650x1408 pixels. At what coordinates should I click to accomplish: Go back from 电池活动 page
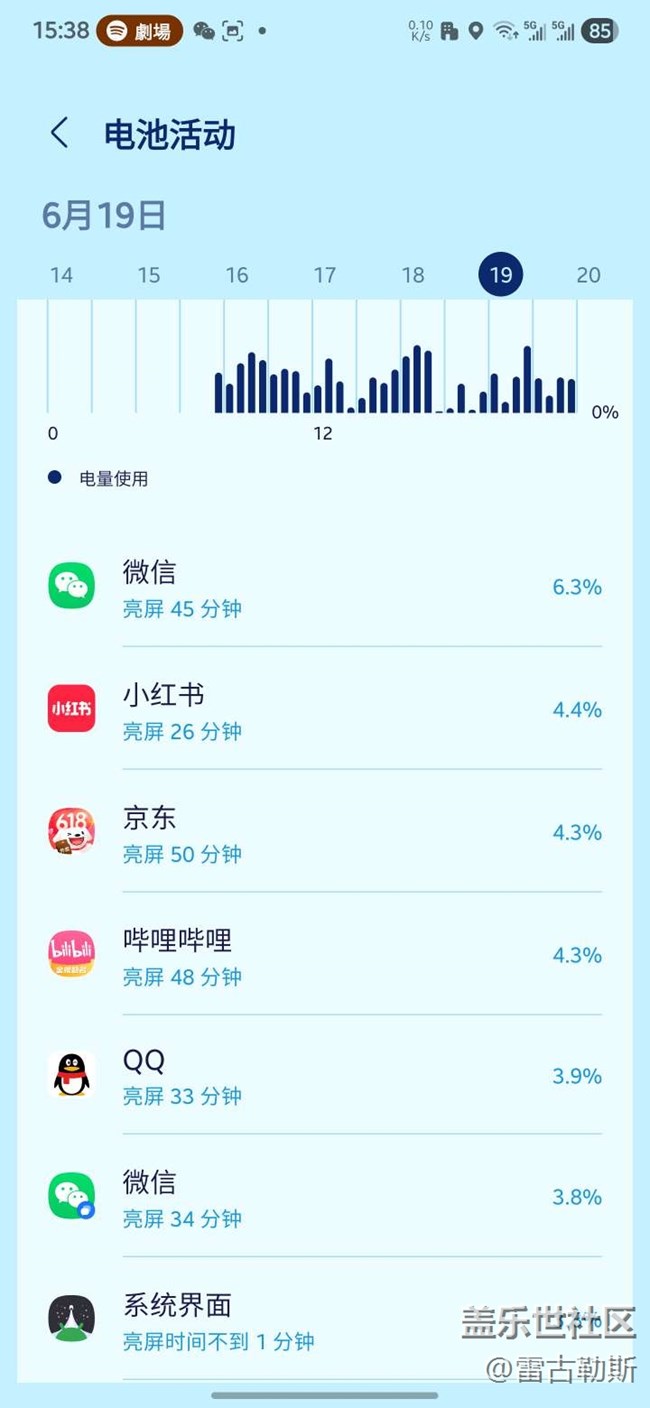click(x=60, y=133)
